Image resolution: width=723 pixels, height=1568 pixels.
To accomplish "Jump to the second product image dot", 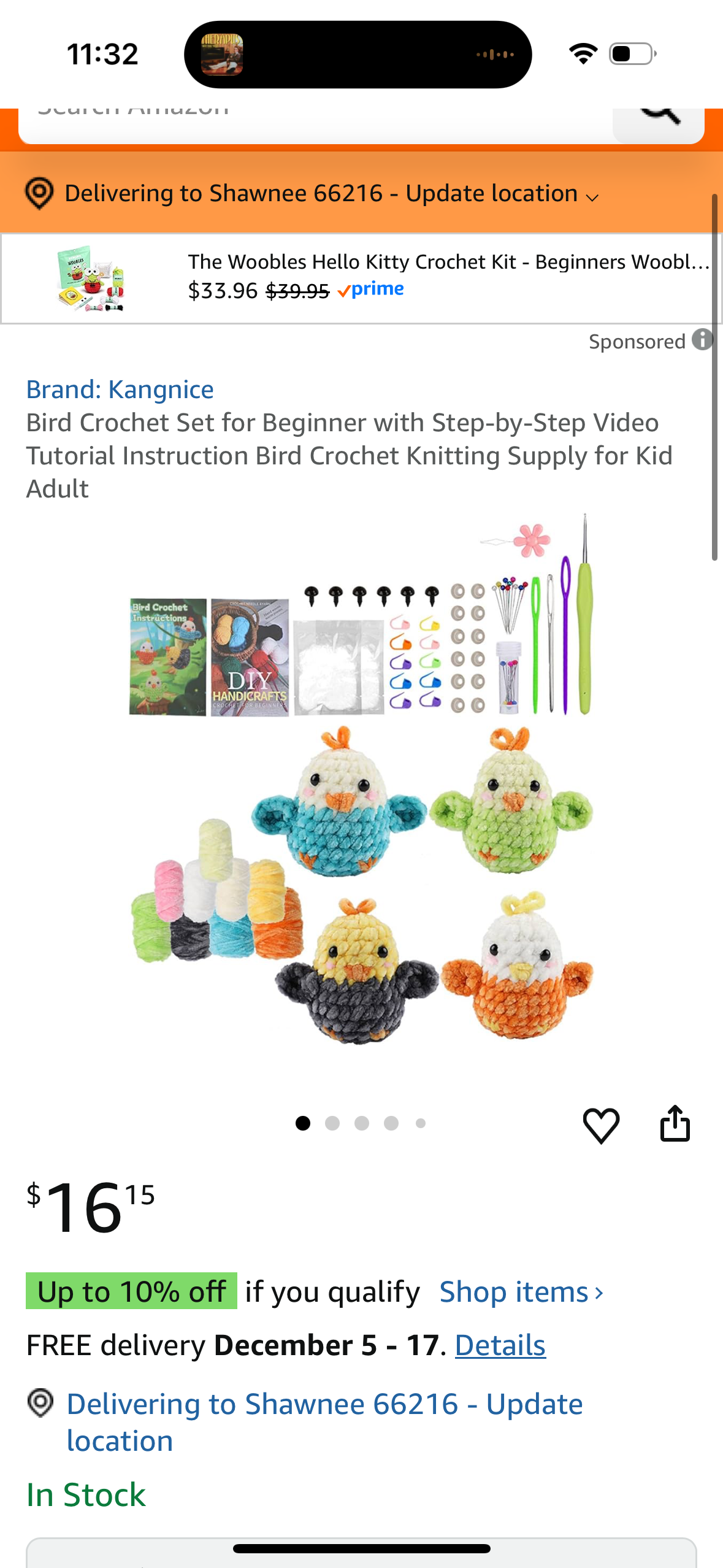I will (x=332, y=1123).
